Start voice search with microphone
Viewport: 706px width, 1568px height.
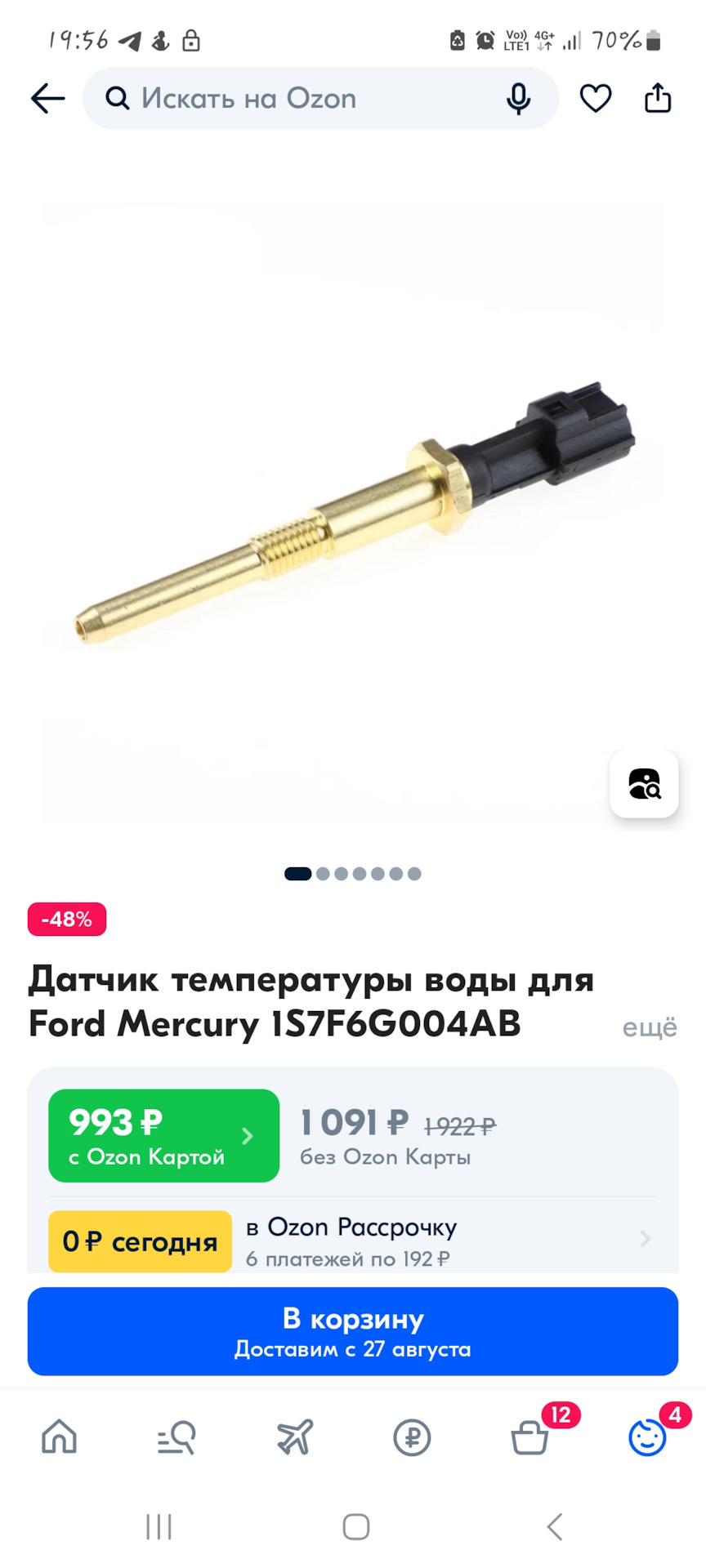518,99
